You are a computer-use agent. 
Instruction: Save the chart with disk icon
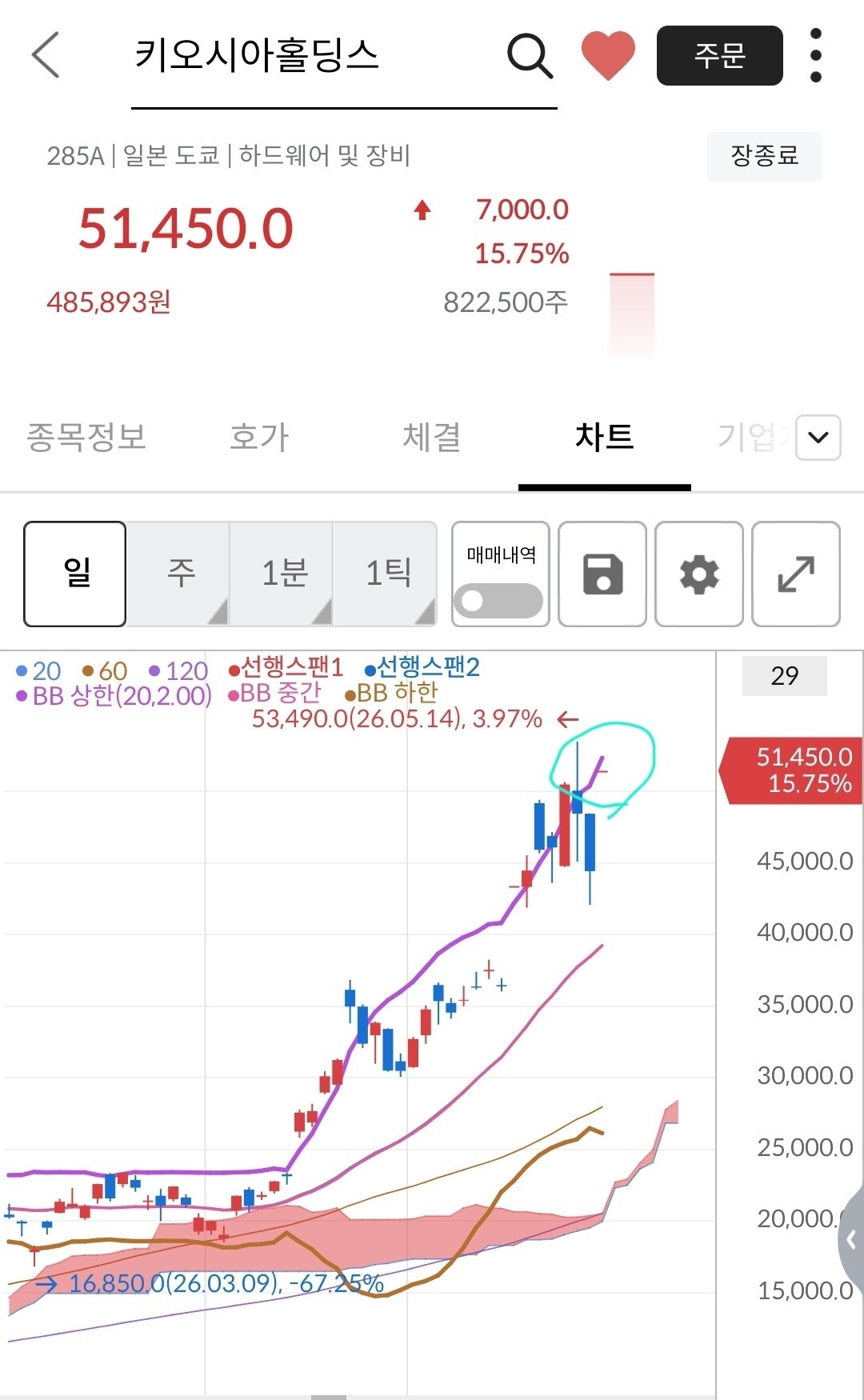pos(602,574)
